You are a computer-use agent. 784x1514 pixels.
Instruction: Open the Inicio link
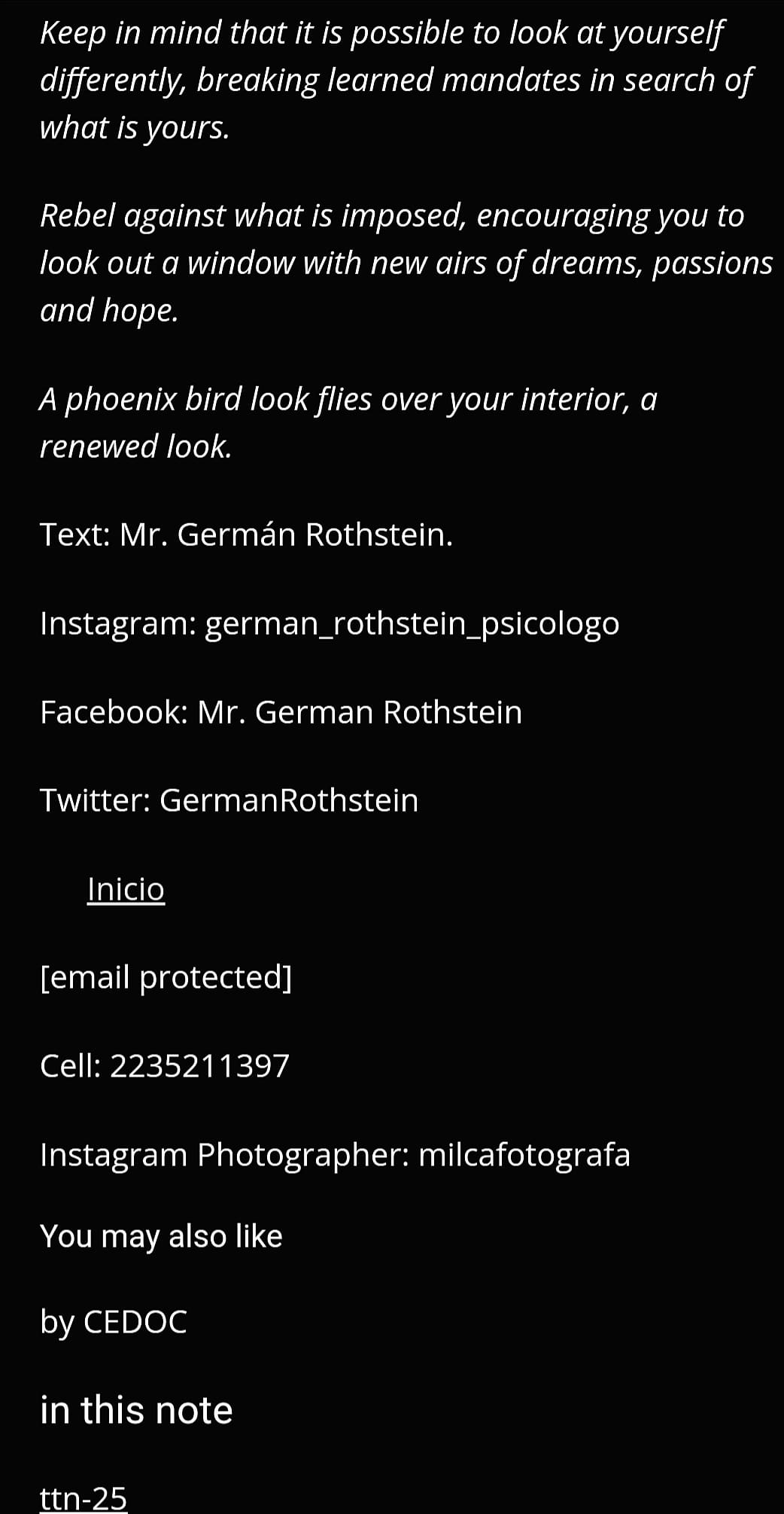click(126, 889)
